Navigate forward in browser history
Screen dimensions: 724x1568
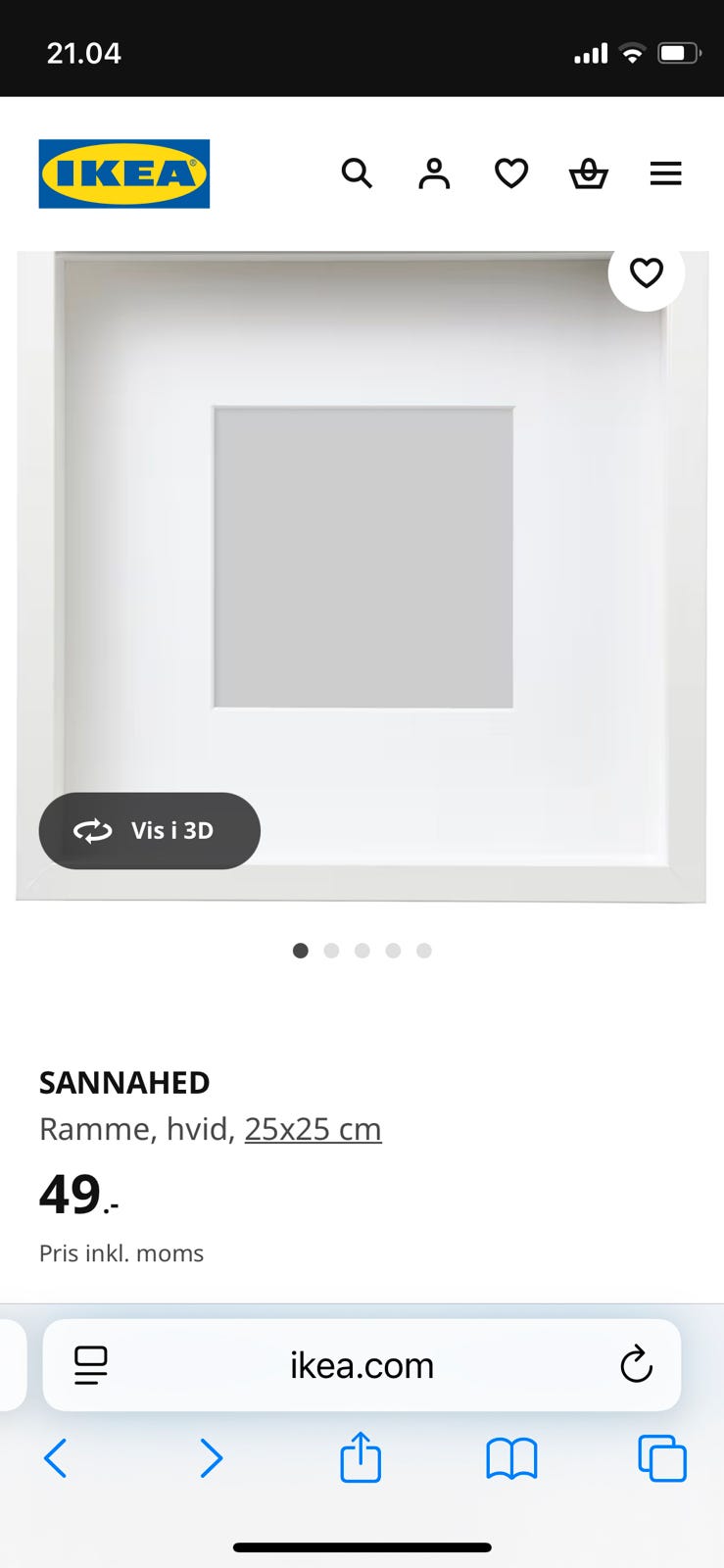[x=212, y=1457]
